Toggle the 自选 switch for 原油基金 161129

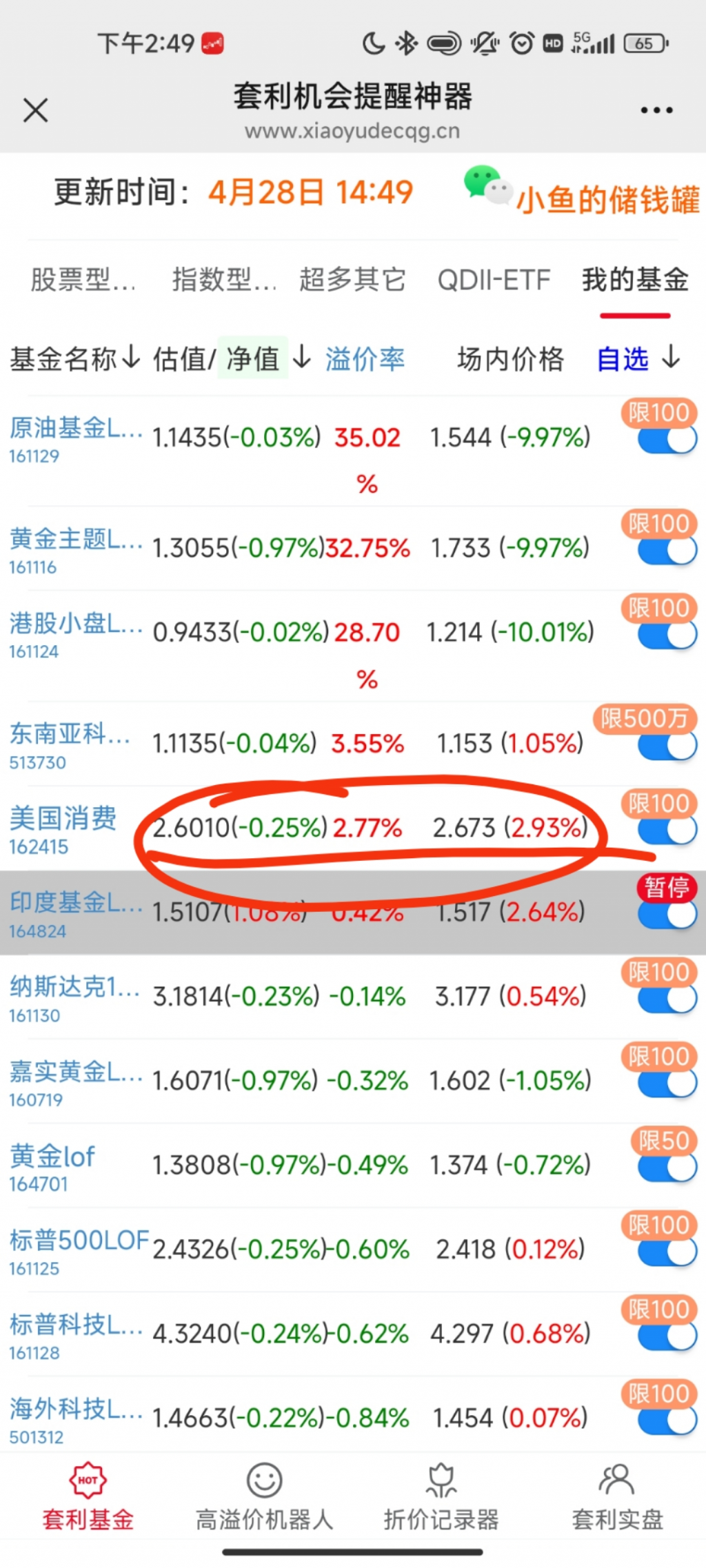(667, 440)
